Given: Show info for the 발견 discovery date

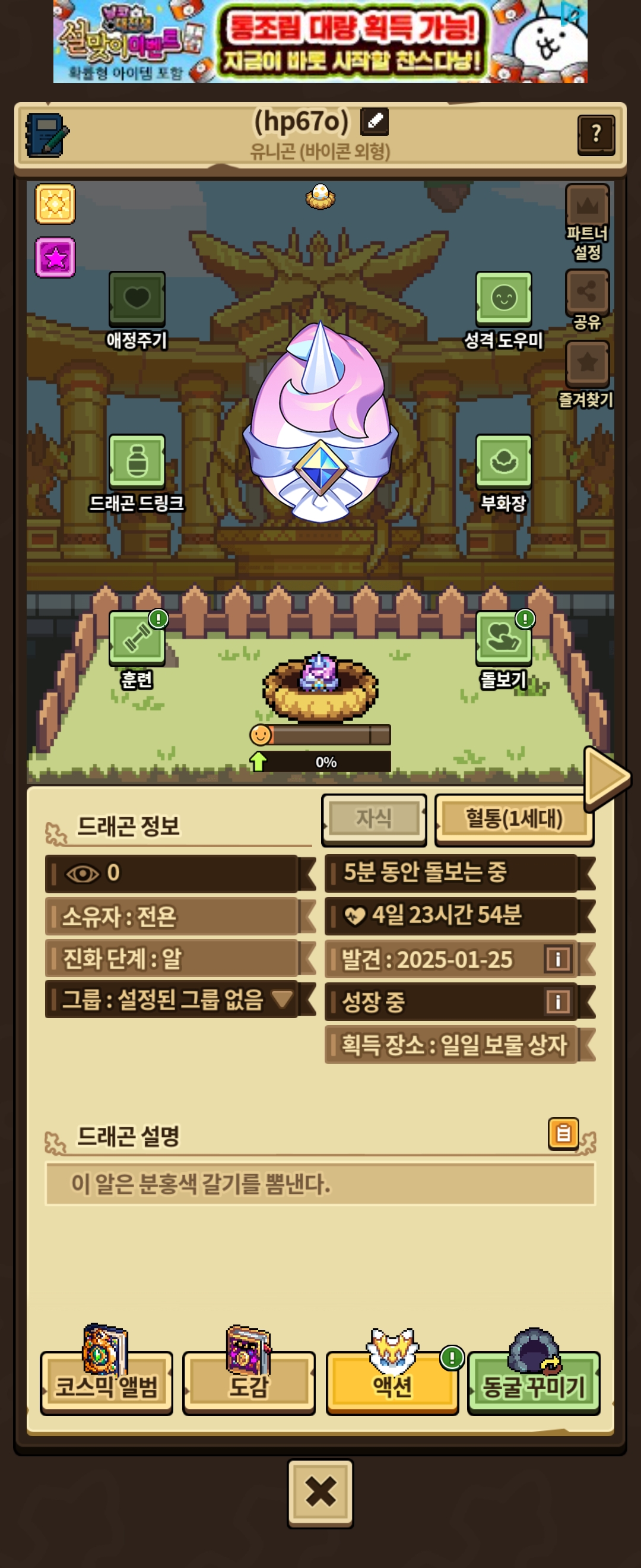Looking at the screenshot, I should [x=557, y=959].
